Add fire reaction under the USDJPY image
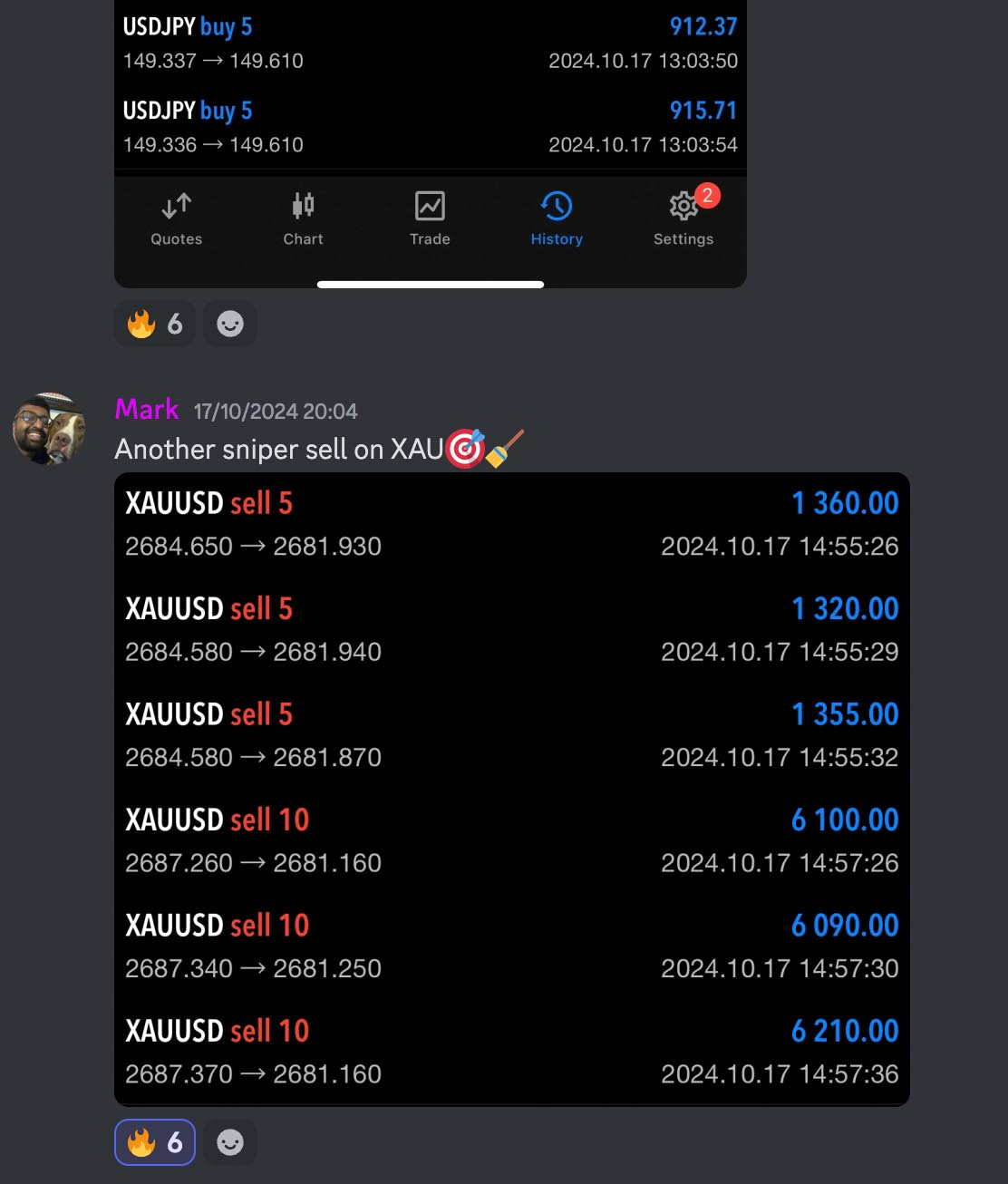 (x=155, y=324)
